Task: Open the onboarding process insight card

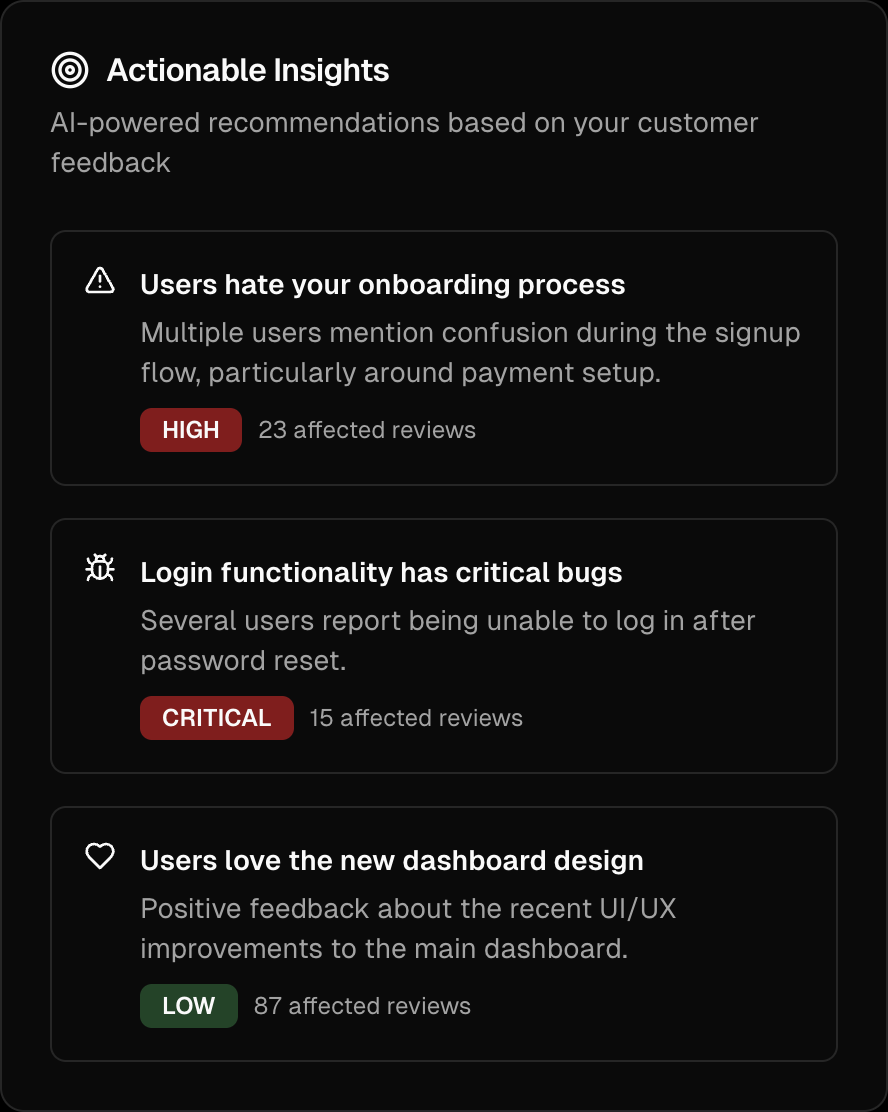Action: click(443, 357)
